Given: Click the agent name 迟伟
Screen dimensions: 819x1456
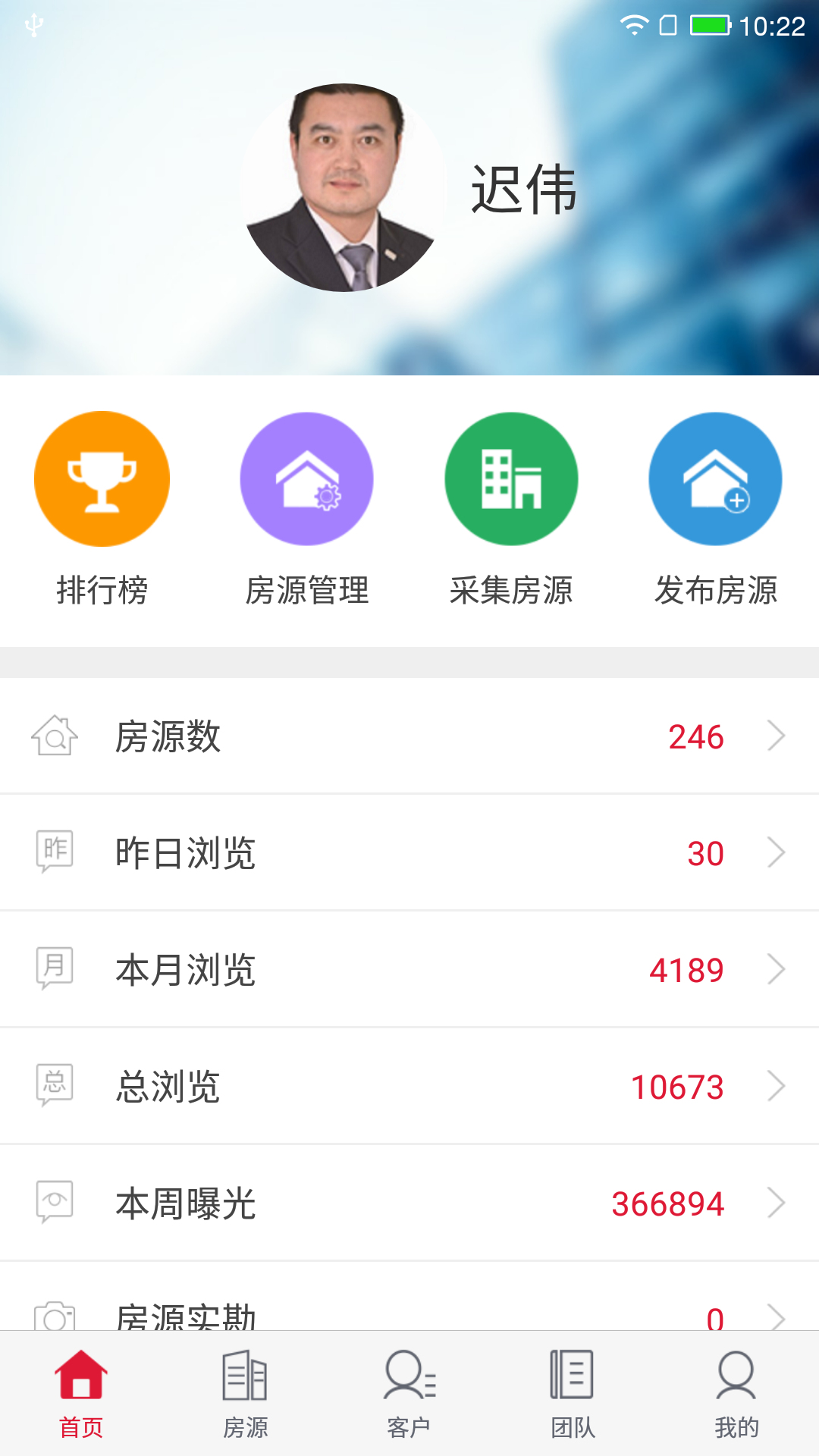Looking at the screenshot, I should pyautogui.click(x=523, y=188).
